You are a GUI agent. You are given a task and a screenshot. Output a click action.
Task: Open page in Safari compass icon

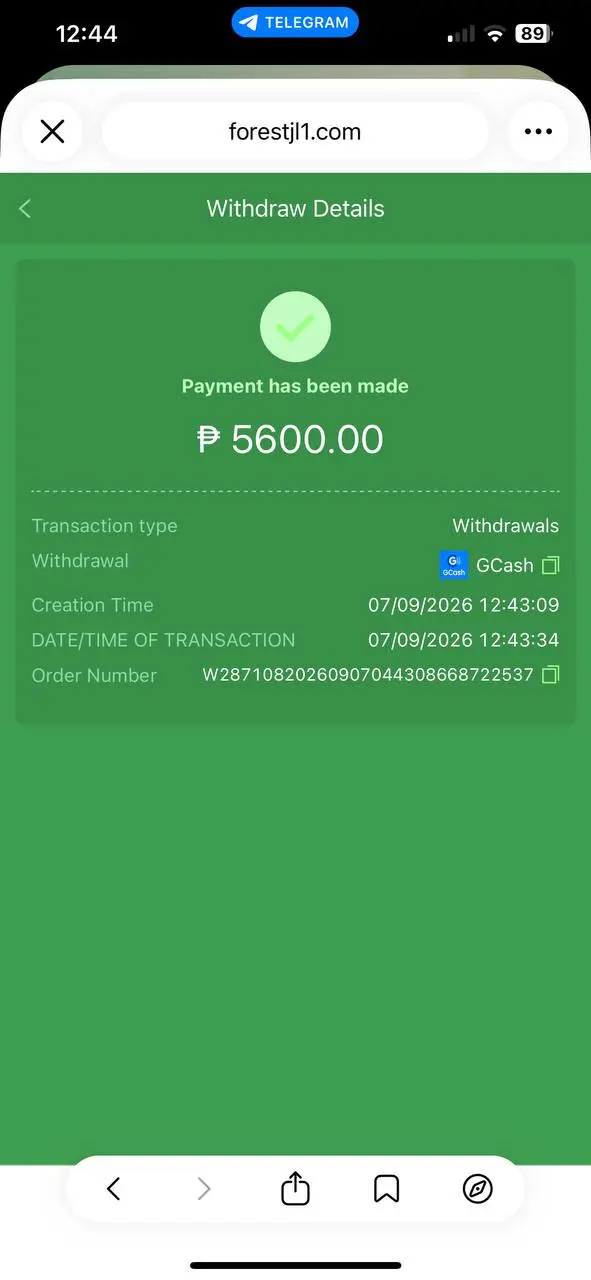478,1188
